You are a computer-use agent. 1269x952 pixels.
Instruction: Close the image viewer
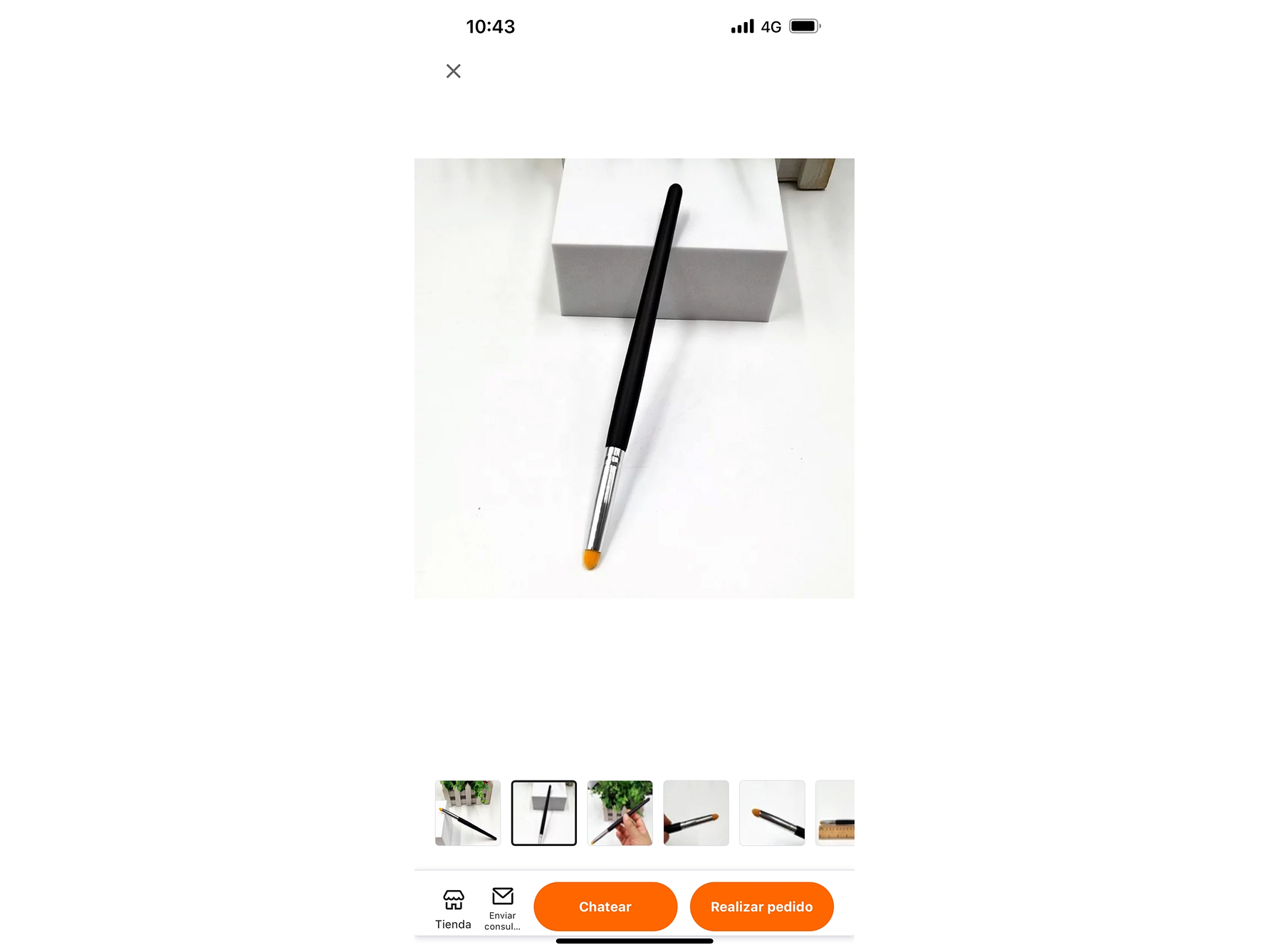point(453,71)
